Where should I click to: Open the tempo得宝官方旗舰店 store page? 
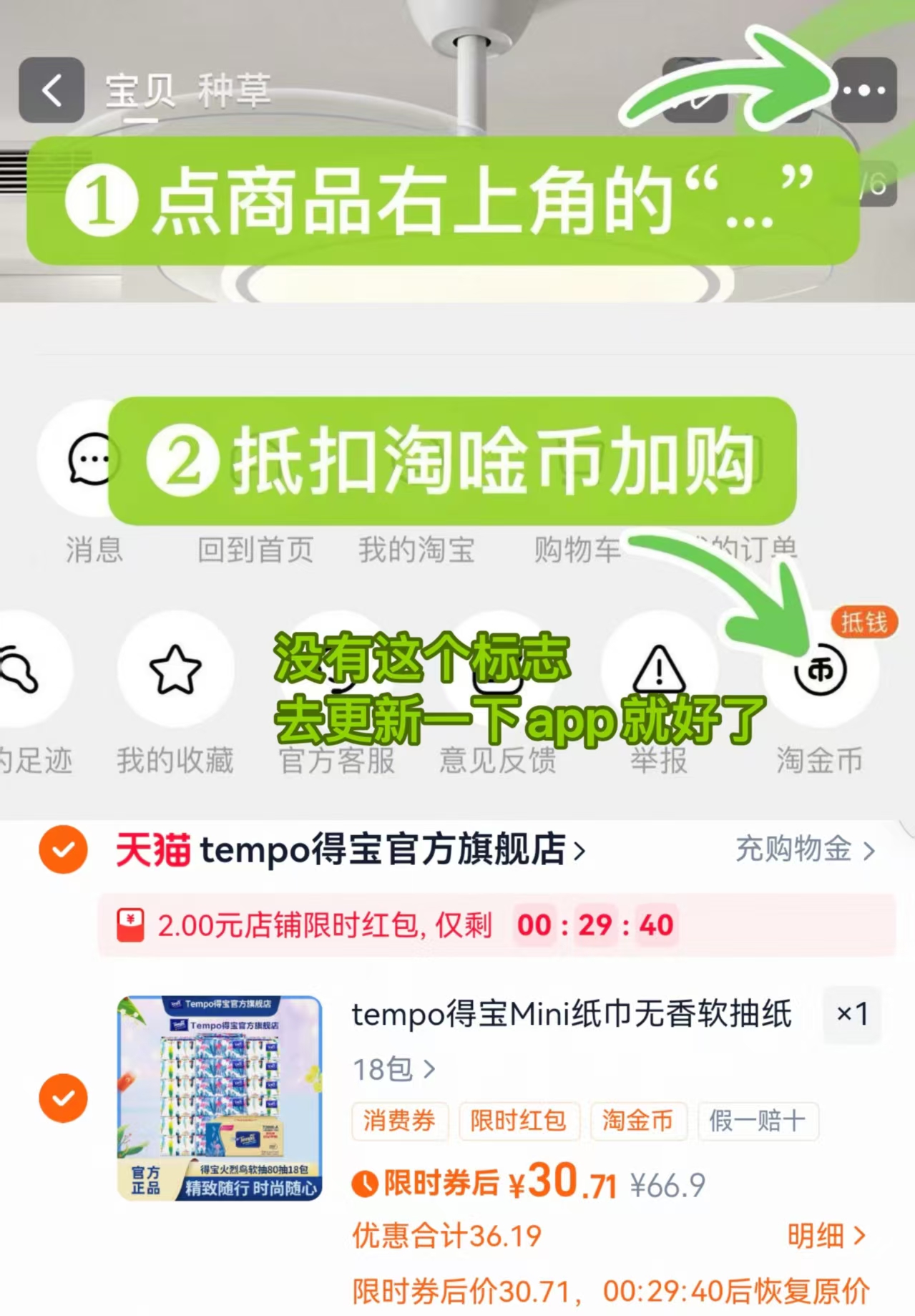coord(351,851)
